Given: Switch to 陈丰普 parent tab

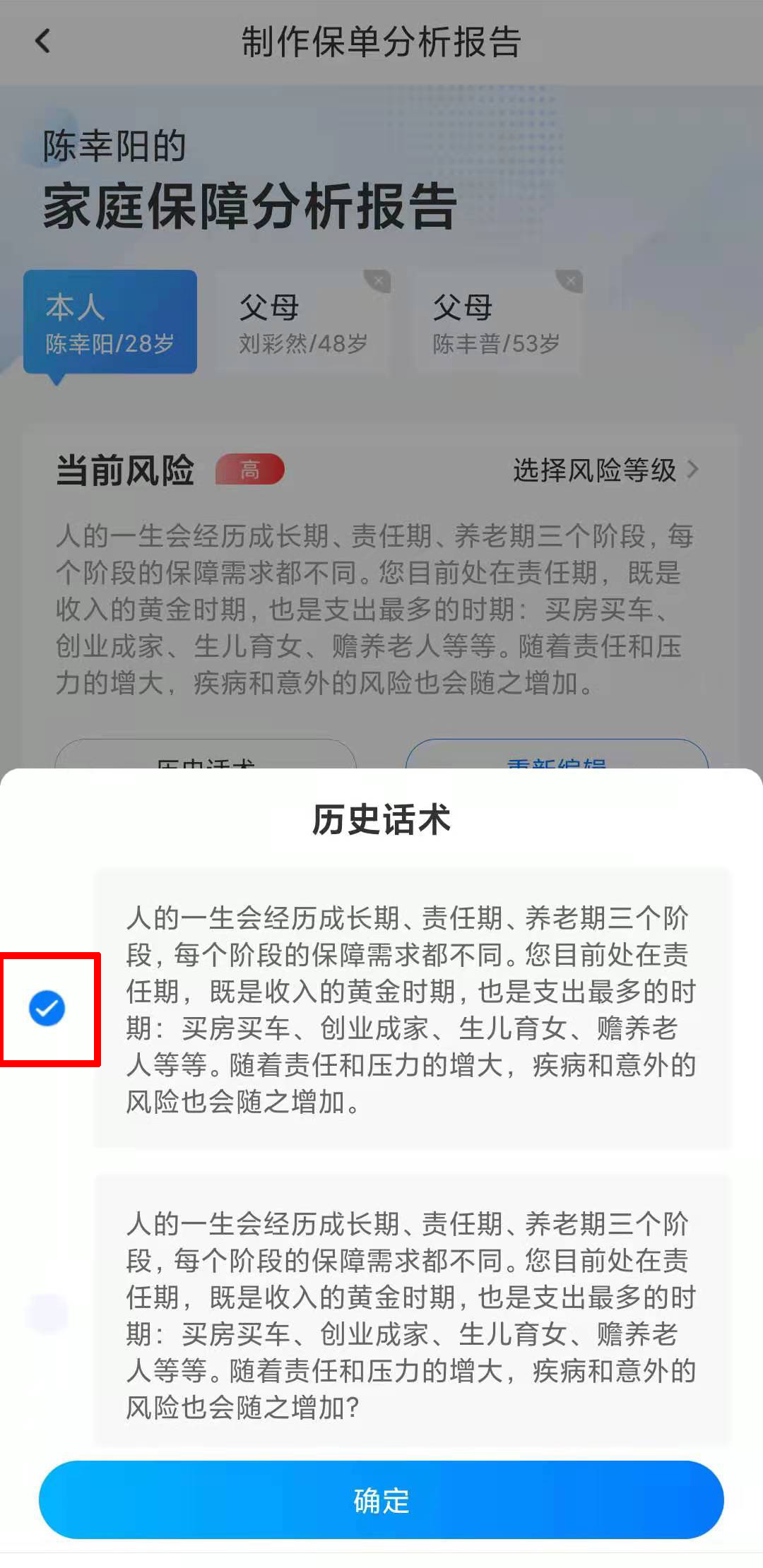Looking at the screenshot, I should pyautogui.click(x=496, y=323).
